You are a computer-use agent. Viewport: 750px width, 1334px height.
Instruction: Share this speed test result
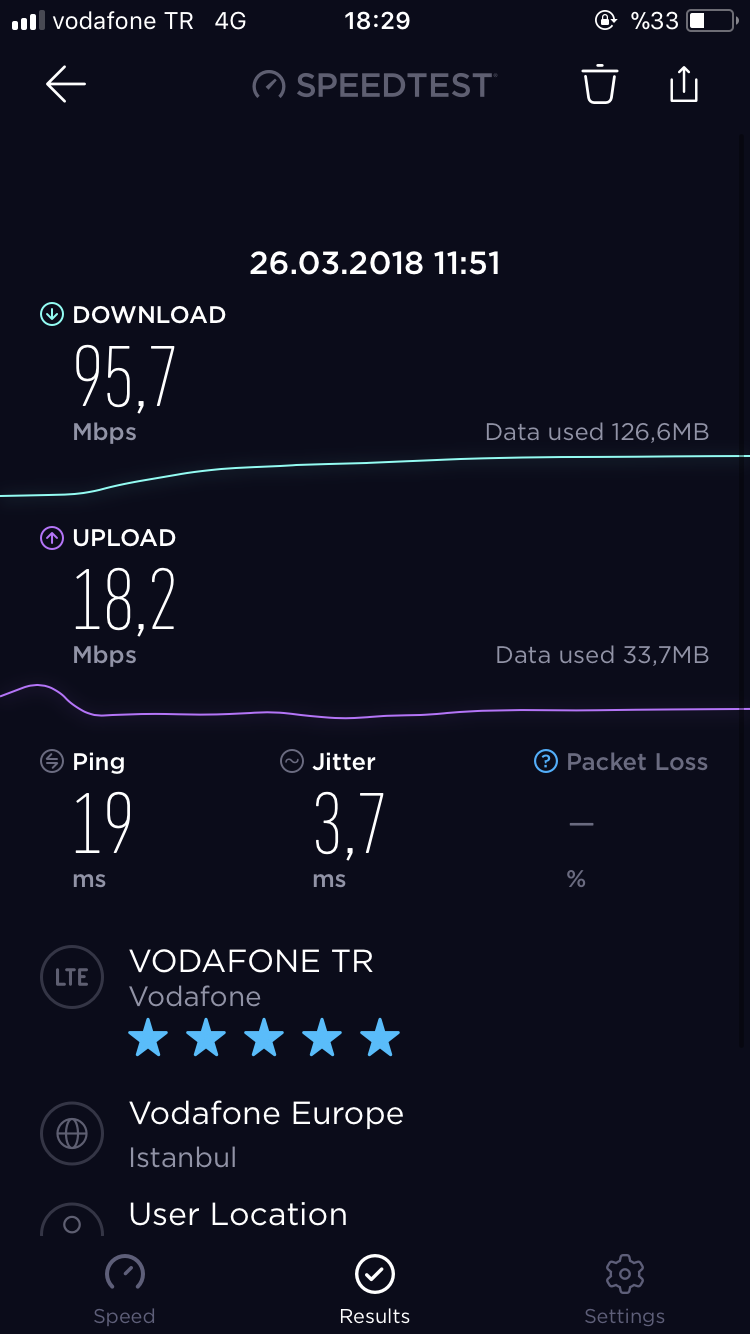683,84
